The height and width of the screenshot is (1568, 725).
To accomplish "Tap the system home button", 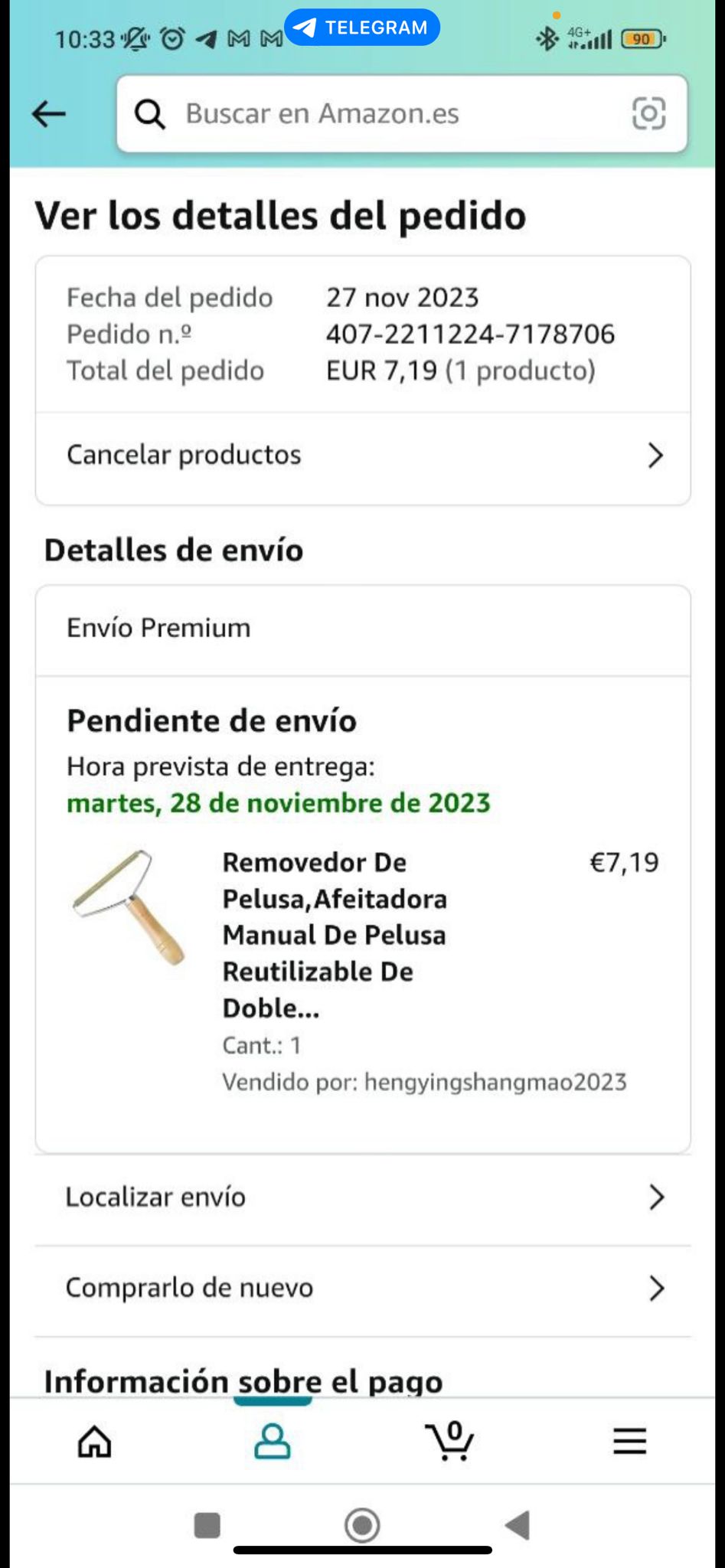I will click(x=362, y=1525).
